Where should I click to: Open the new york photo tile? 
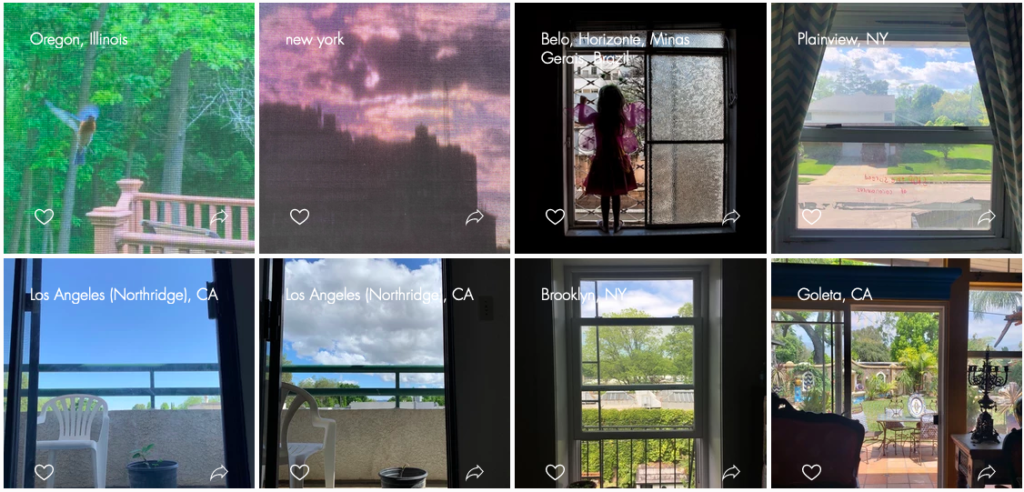[x=385, y=130]
